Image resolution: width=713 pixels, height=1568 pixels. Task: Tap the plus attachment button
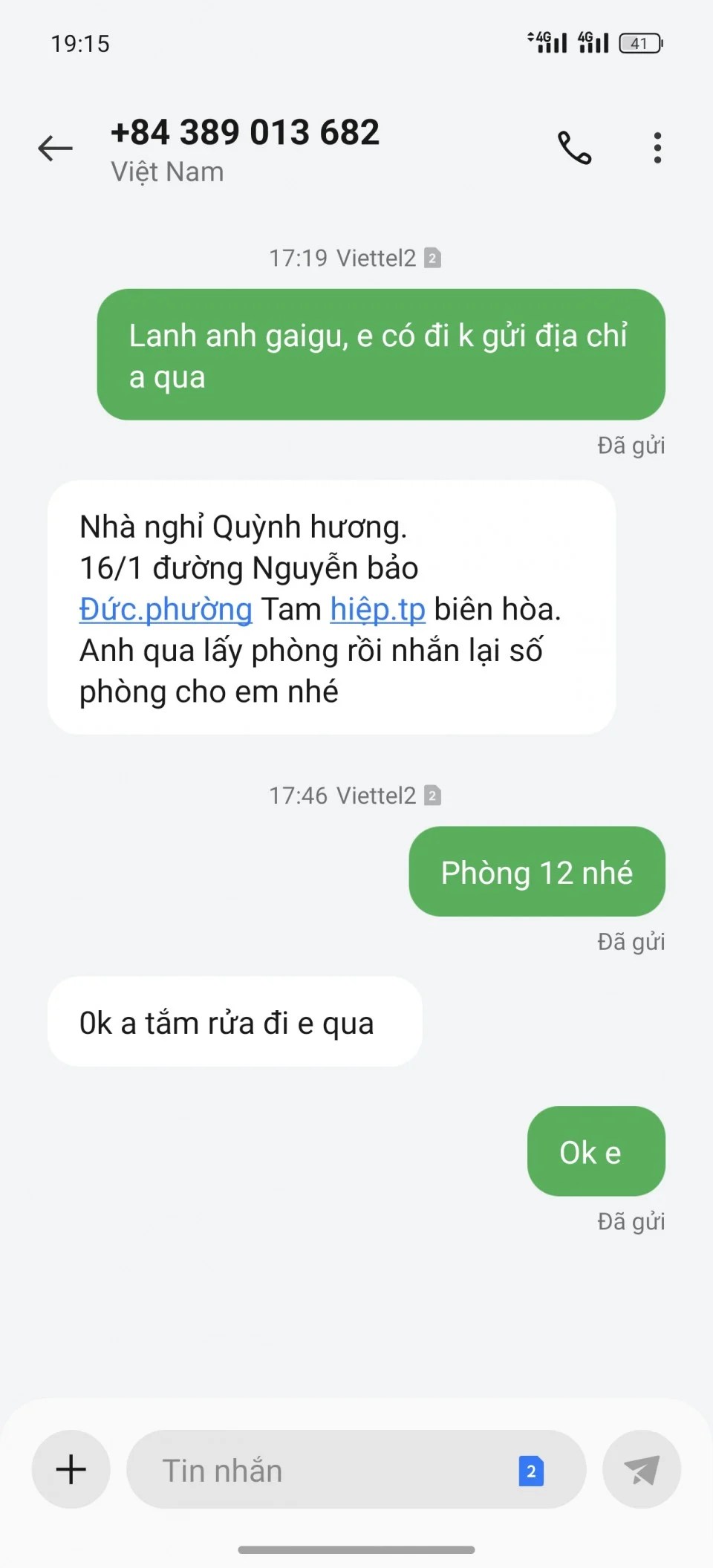tap(71, 1469)
